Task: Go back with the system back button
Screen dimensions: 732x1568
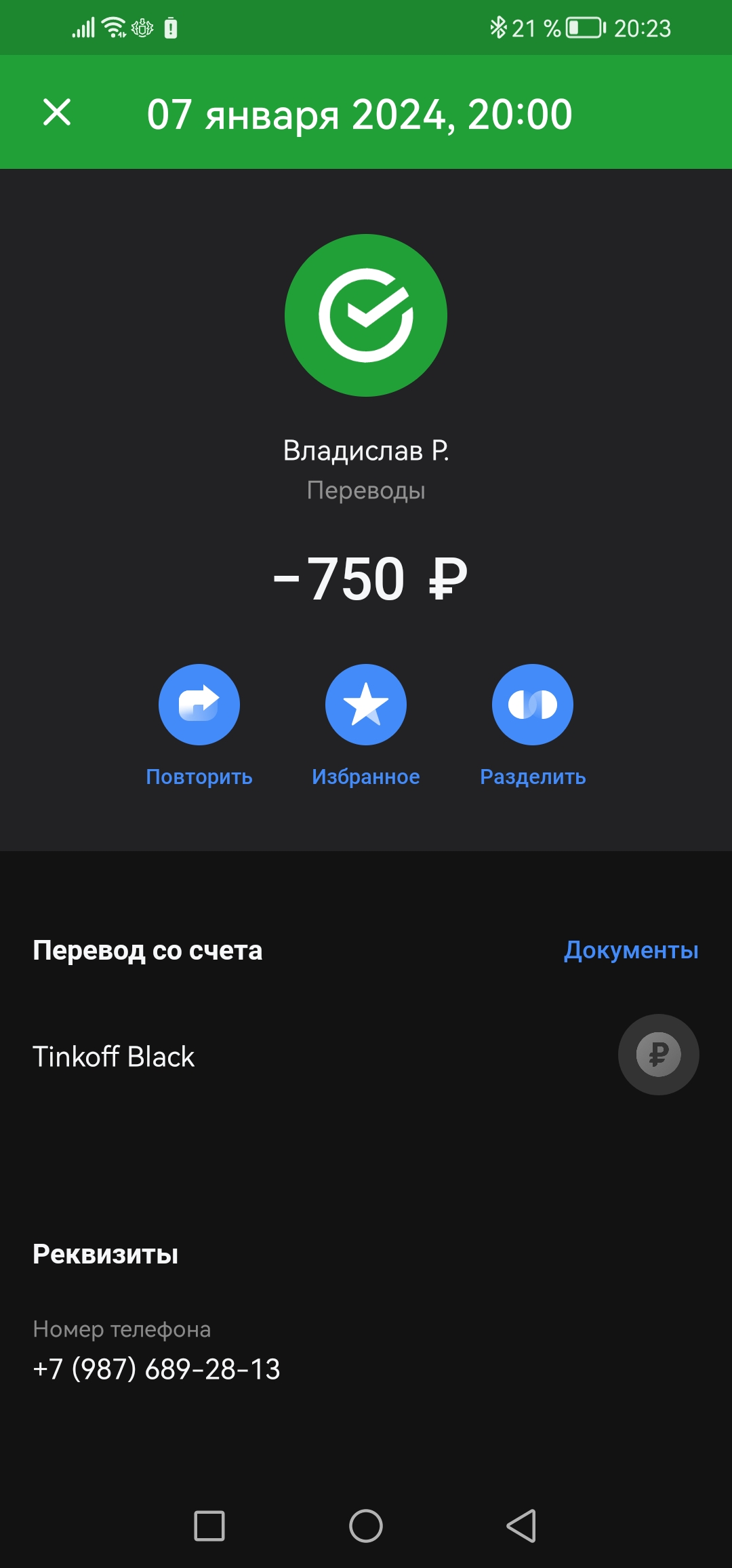Action: pos(521,1526)
